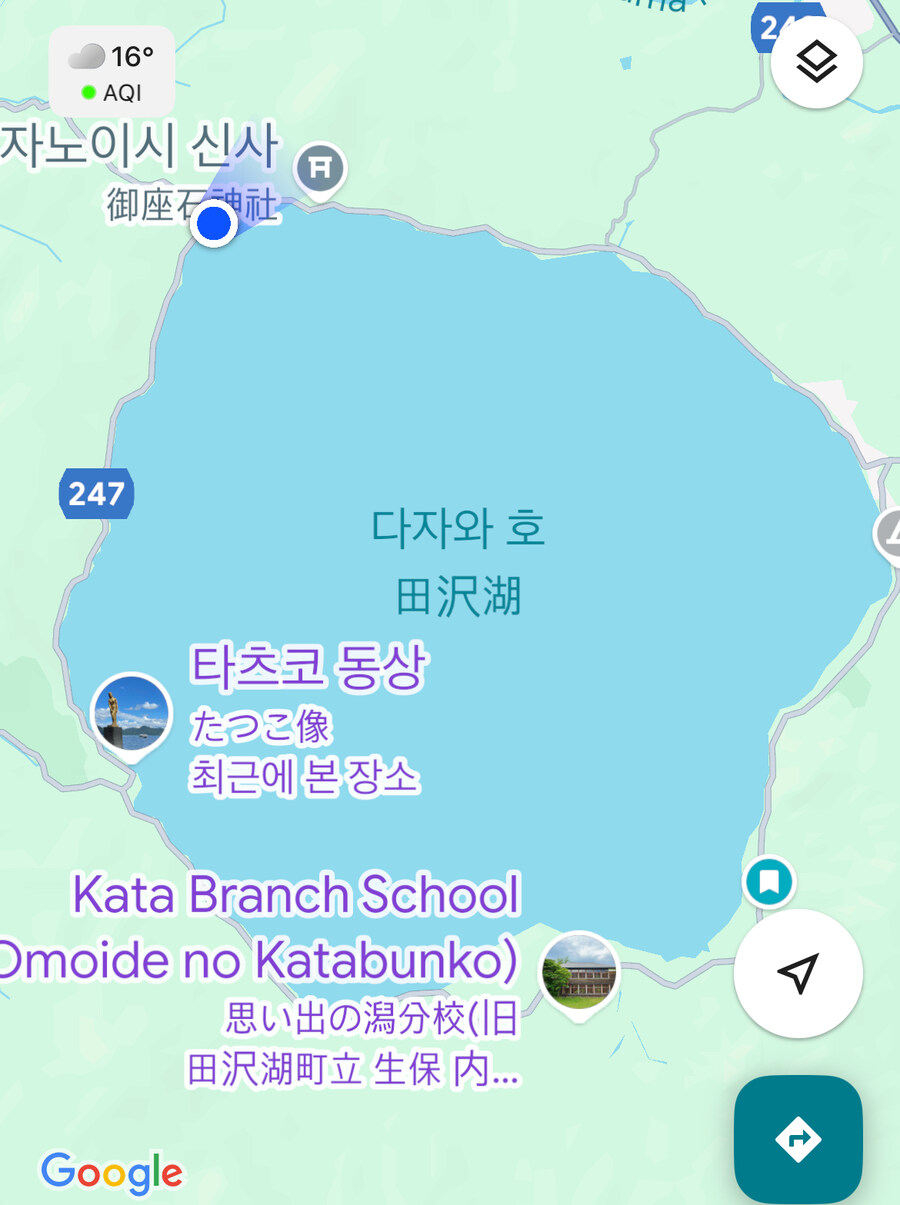Open the weather widget showing 16°
Viewport: 900px width, 1205px height.
coord(110,58)
